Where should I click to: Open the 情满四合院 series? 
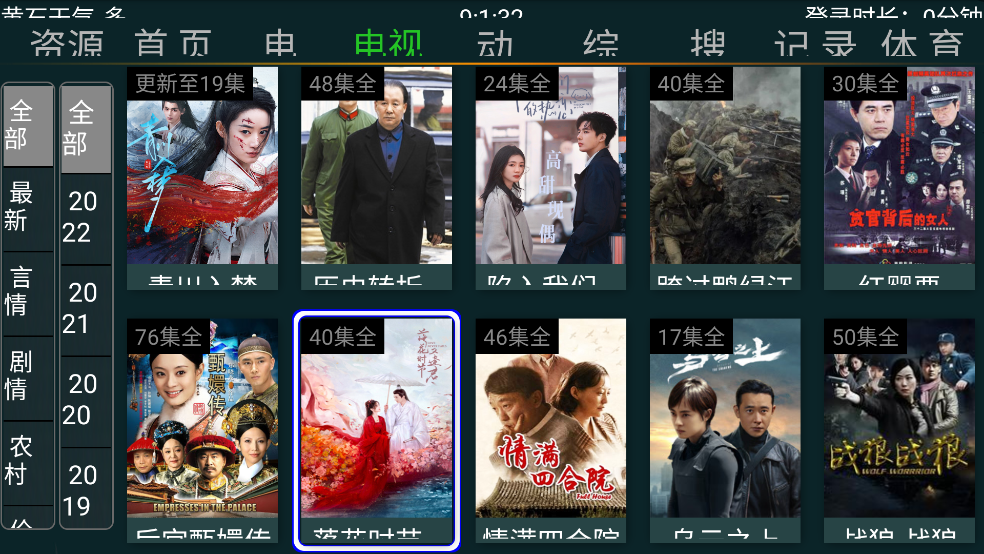[550, 428]
